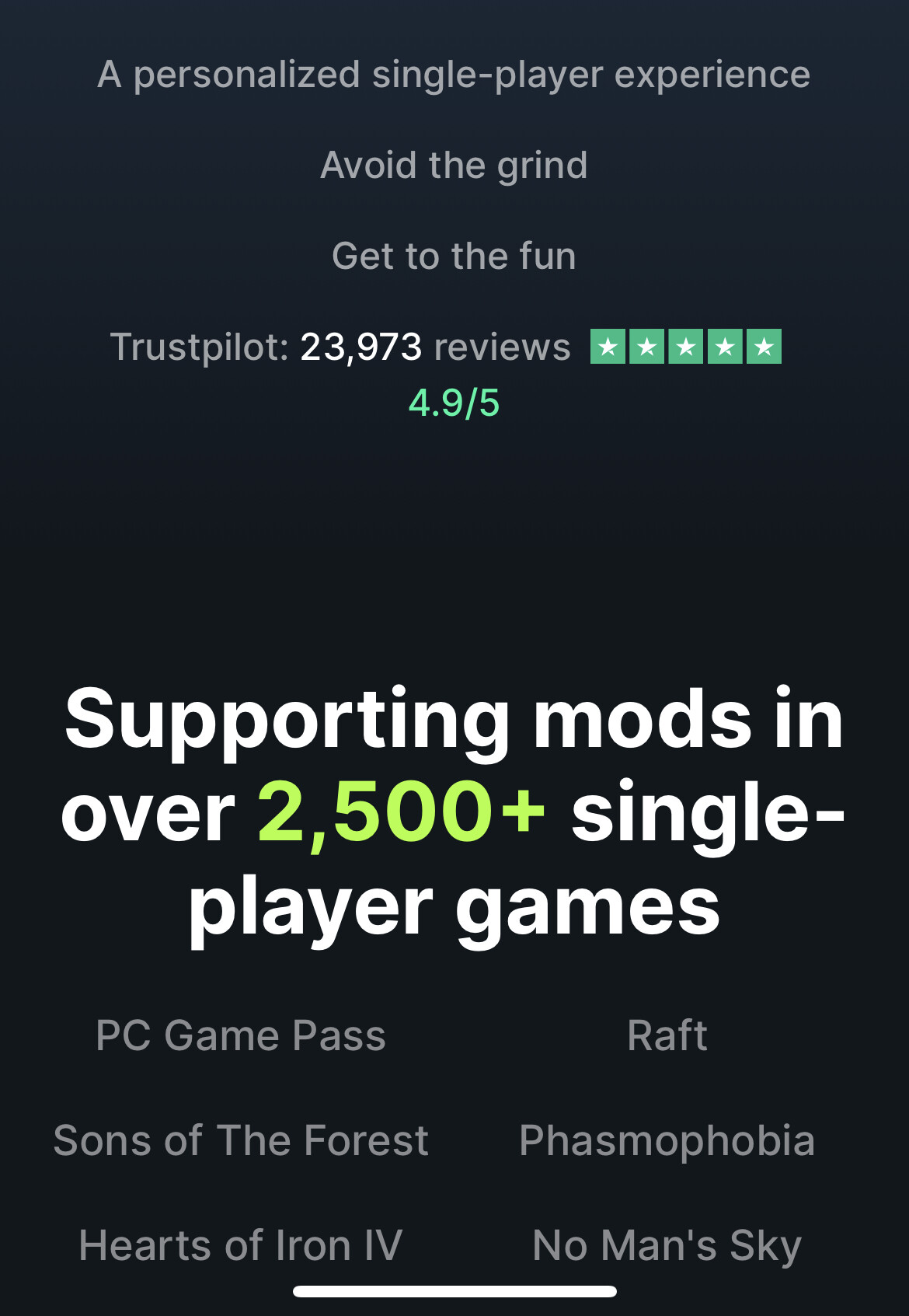The image size is (909, 1316).
Task: Open the Raft game link
Action: point(667,1035)
